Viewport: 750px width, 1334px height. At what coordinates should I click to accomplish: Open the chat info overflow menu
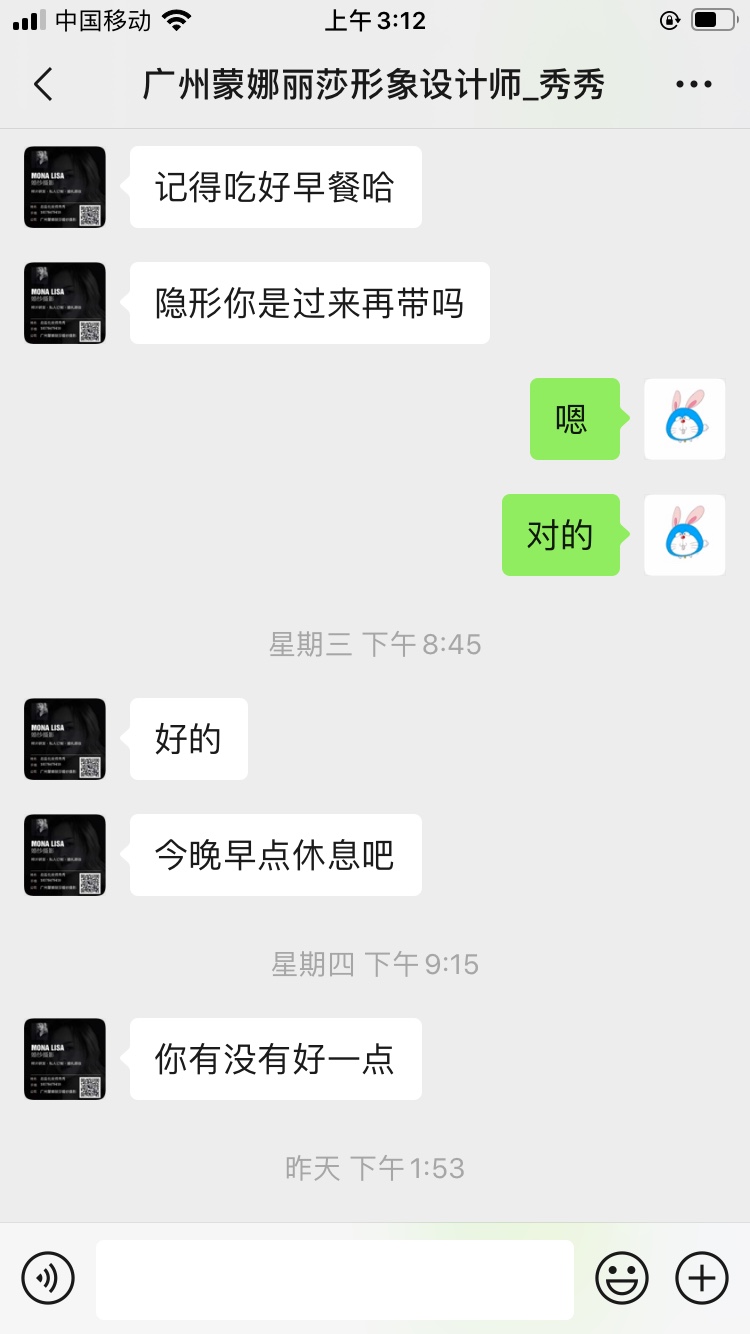click(x=693, y=85)
